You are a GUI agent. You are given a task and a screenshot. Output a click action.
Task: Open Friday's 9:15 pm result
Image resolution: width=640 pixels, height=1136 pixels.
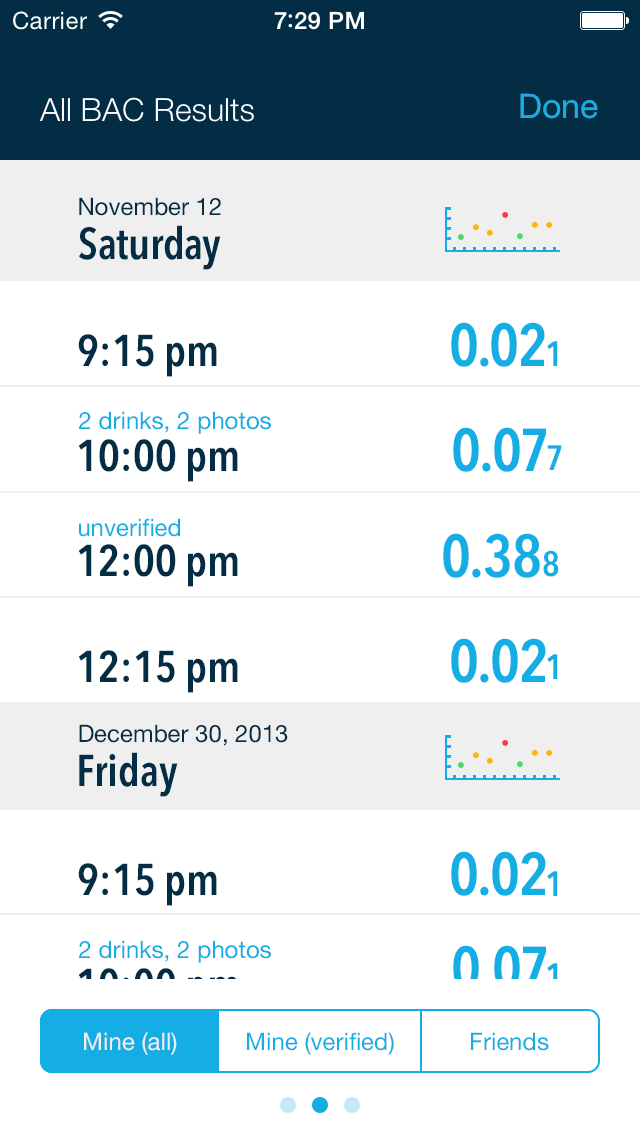click(320, 861)
